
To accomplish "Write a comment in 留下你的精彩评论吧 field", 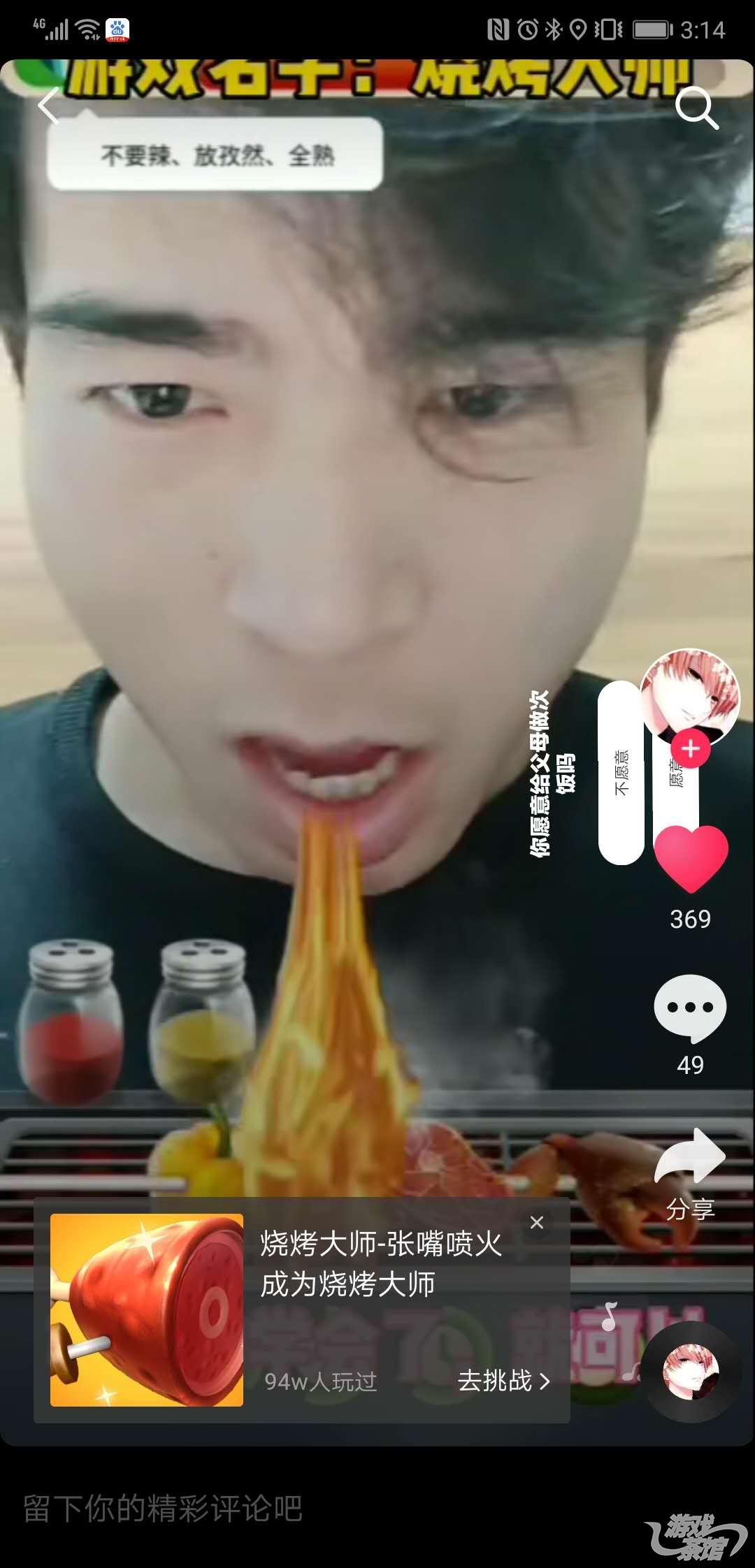I will [280, 1508].
